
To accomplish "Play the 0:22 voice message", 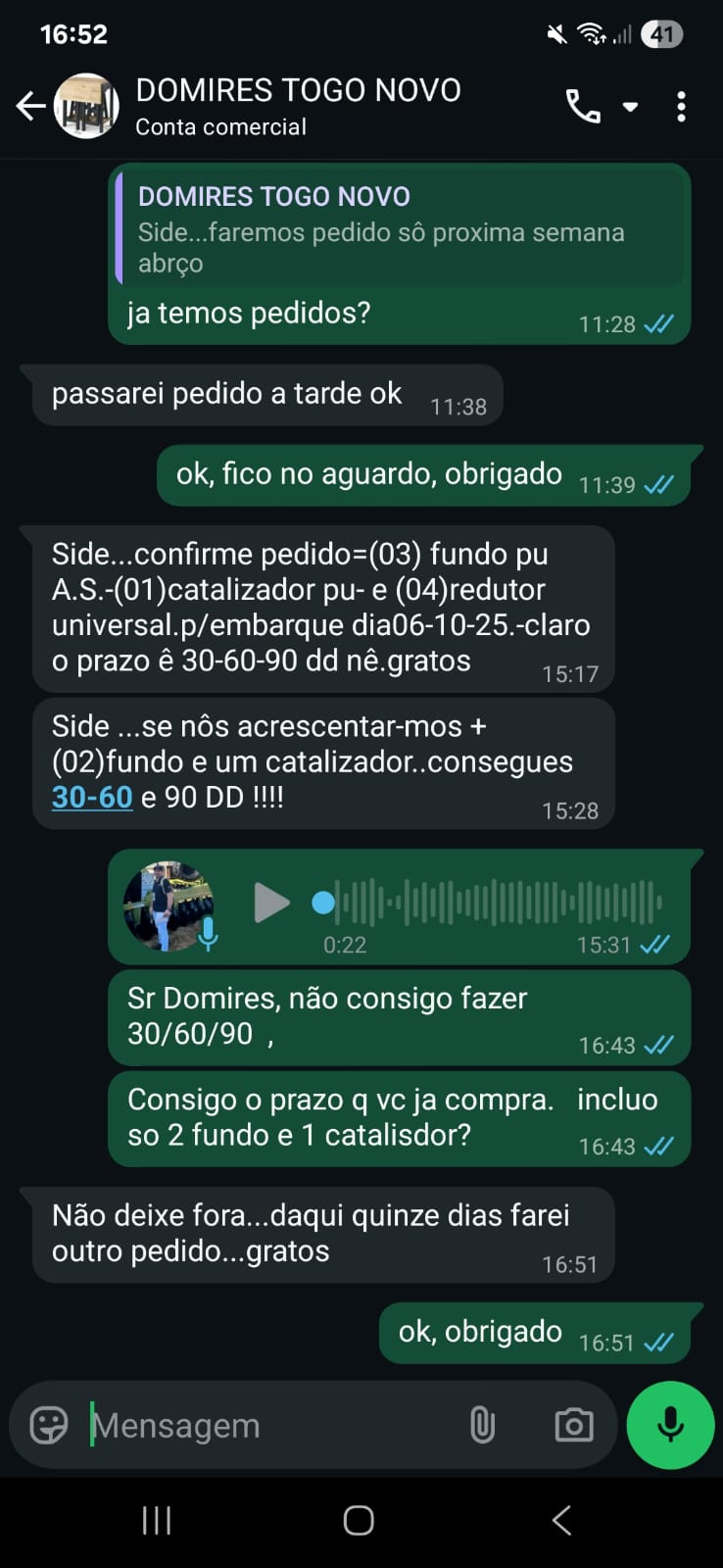I will (x=271, y=903).
